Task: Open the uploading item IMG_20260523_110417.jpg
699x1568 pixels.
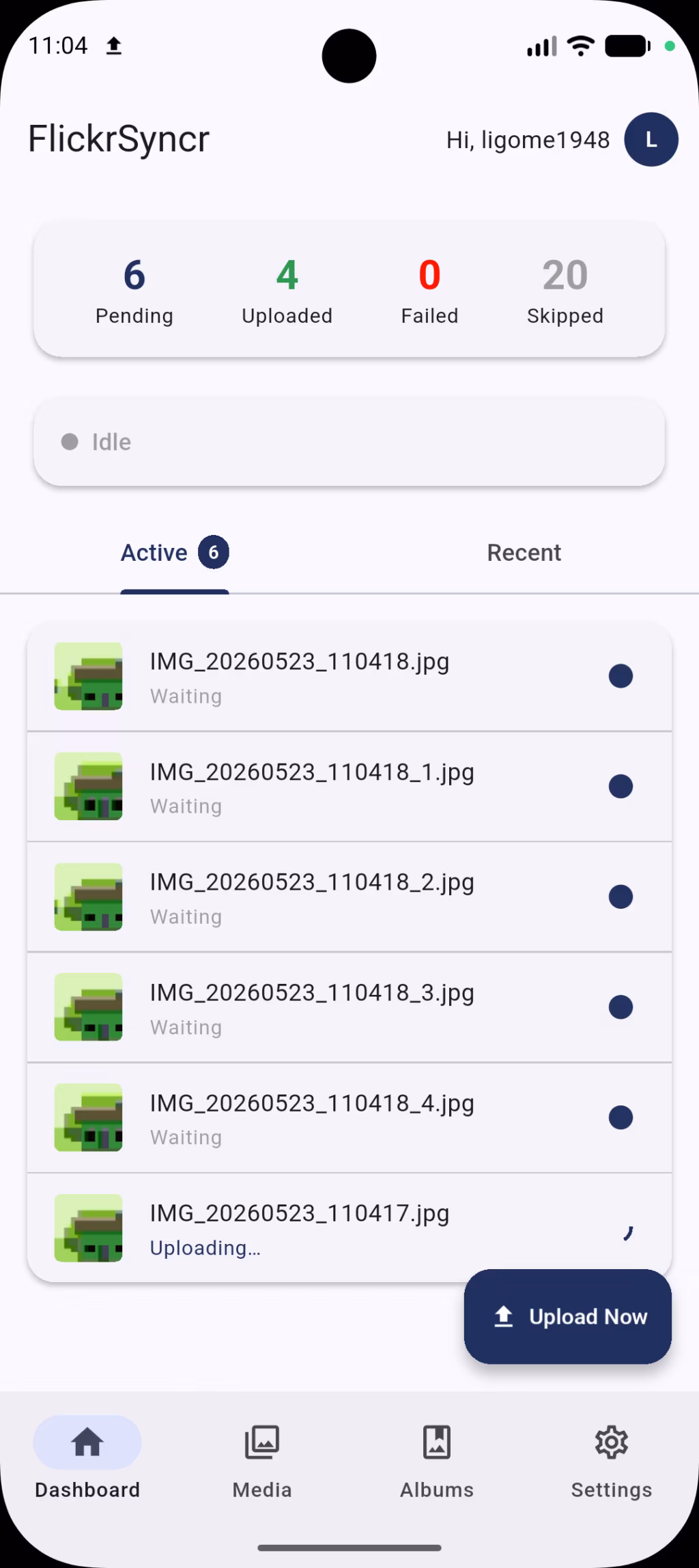Action: 349,1228
